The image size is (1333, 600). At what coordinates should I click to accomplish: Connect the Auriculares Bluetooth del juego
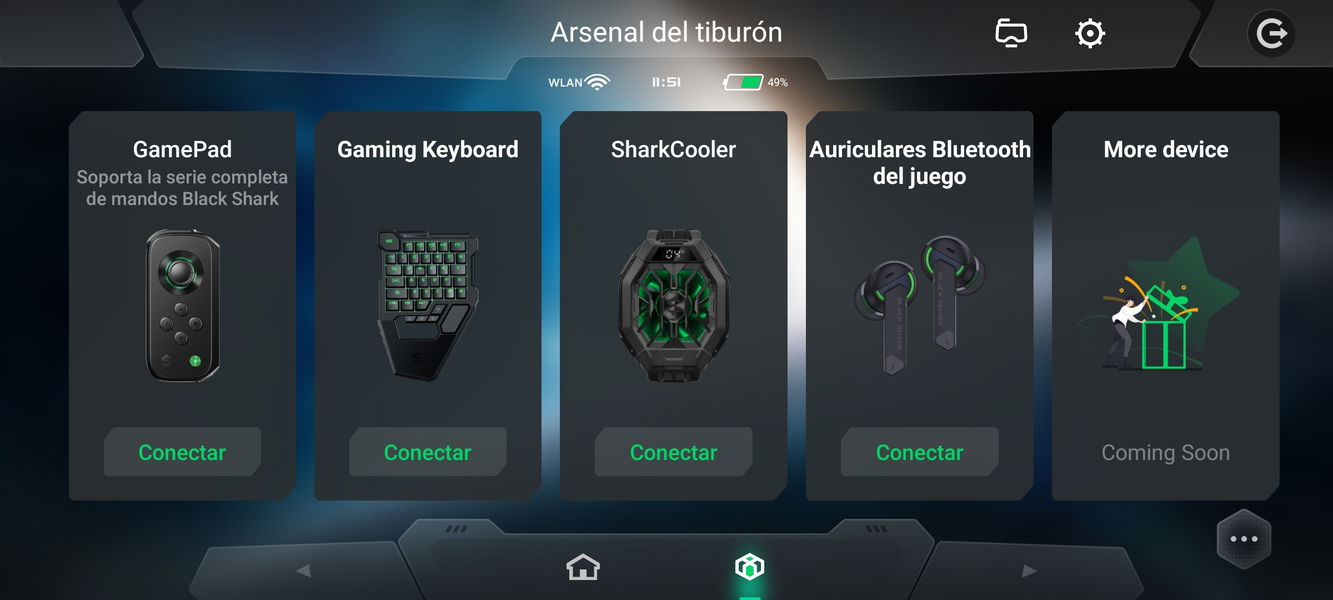[x=919, y=452]
